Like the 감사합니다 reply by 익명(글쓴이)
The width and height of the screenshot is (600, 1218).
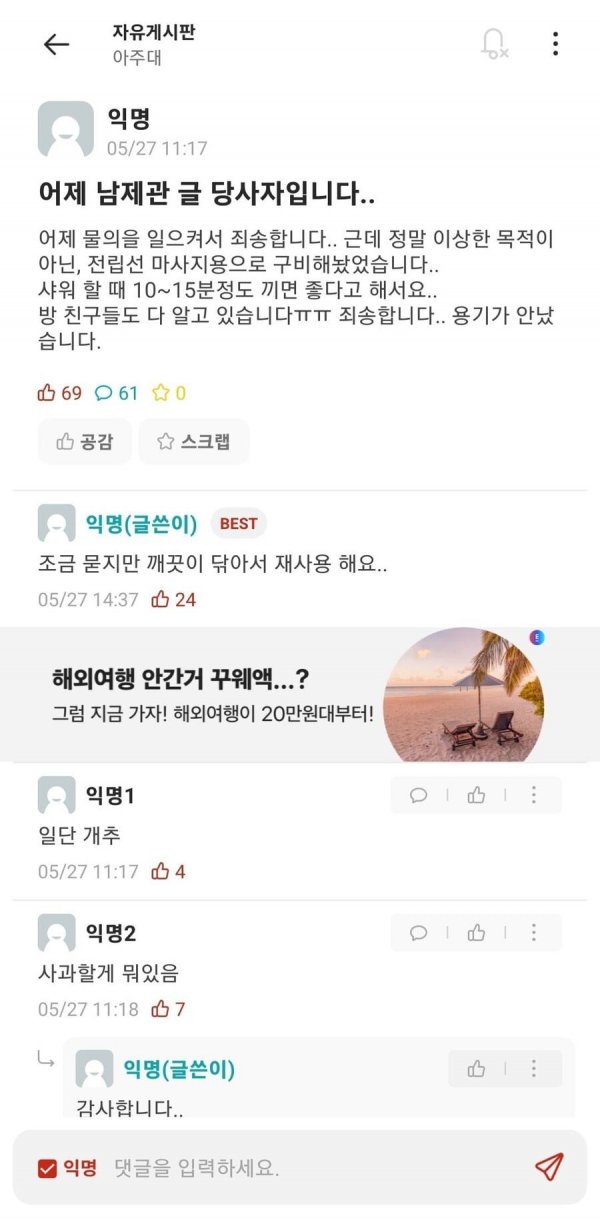pyautogui.click(x=476, y=1069)
